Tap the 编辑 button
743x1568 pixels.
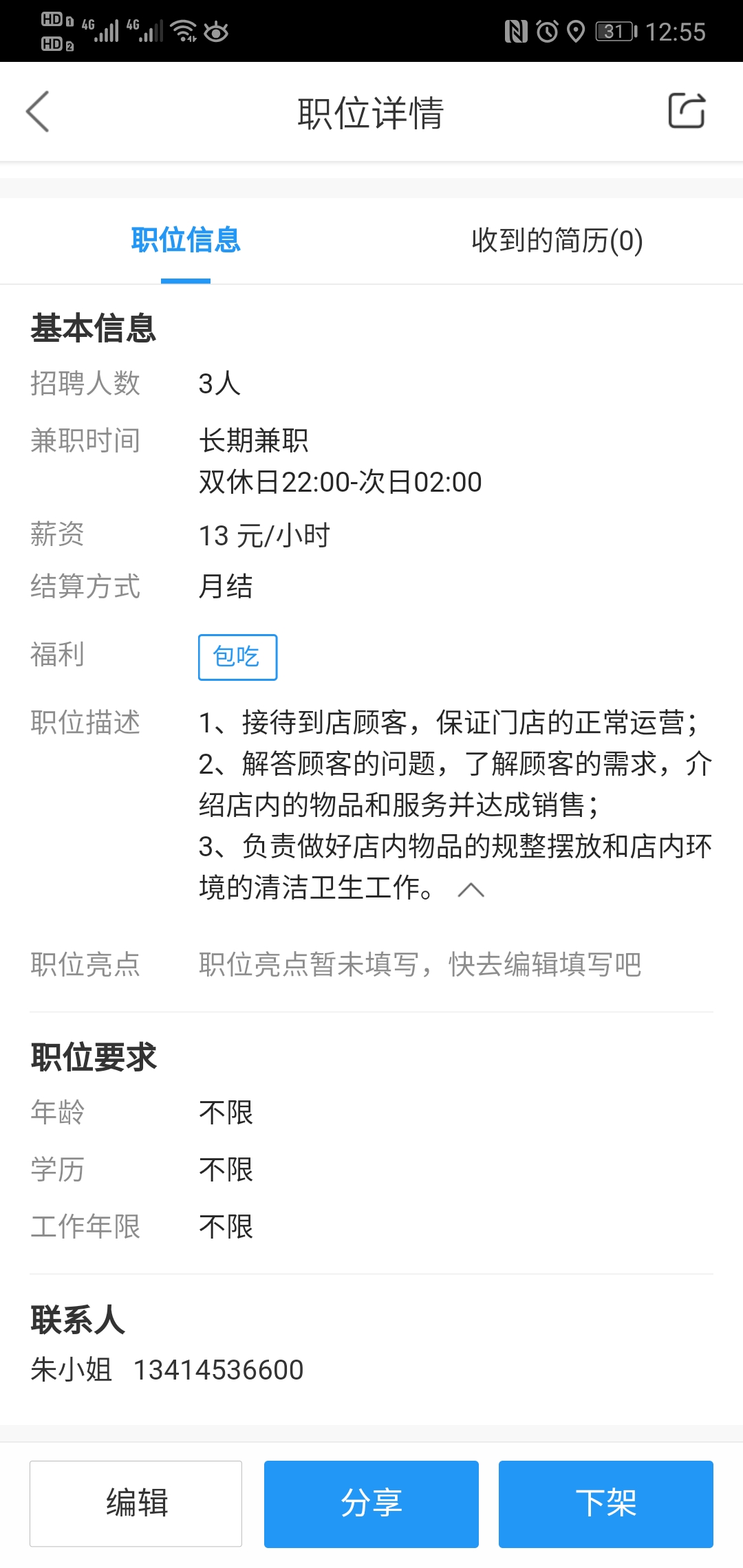pos(136,1503)
